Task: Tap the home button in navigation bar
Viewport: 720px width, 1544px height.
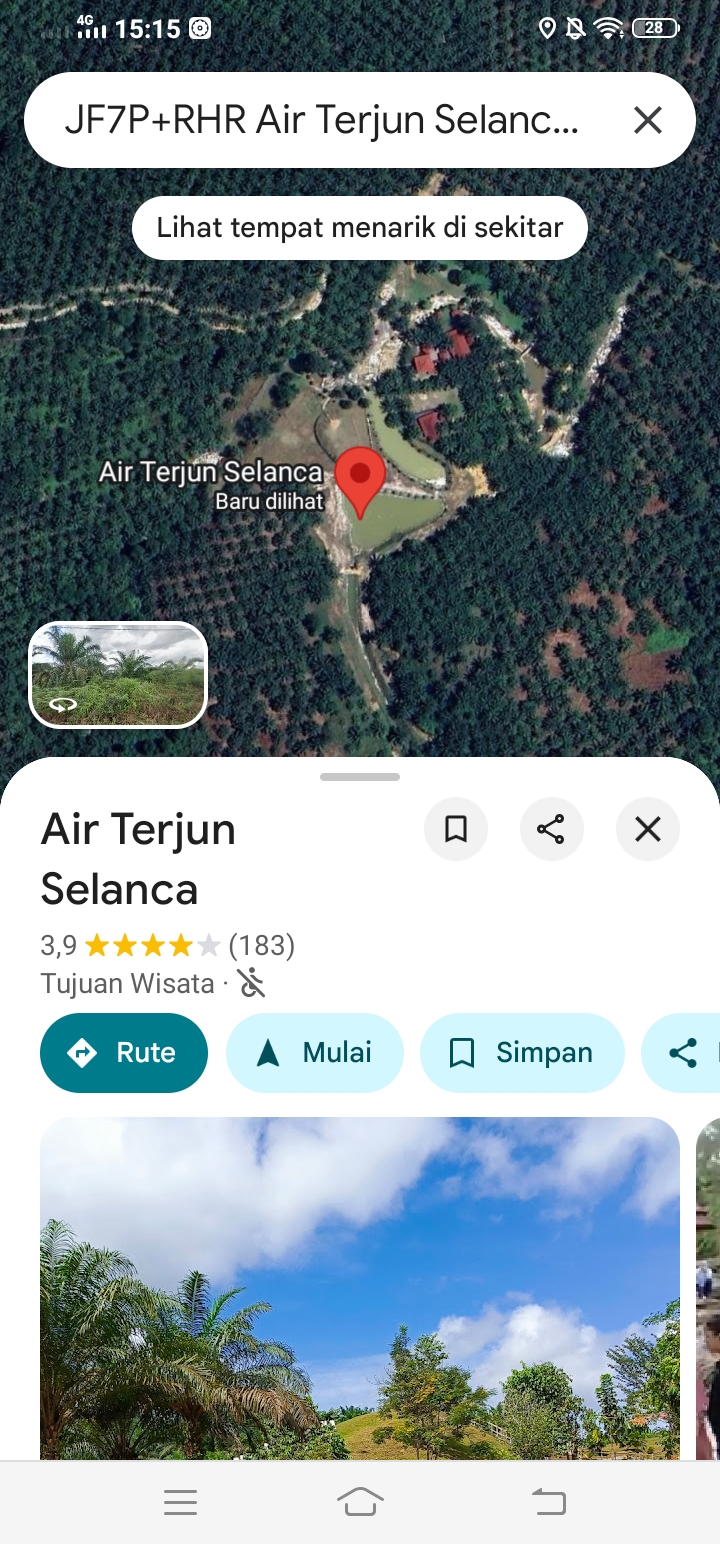Action: pyautogui.click(x=359, y=1501)
